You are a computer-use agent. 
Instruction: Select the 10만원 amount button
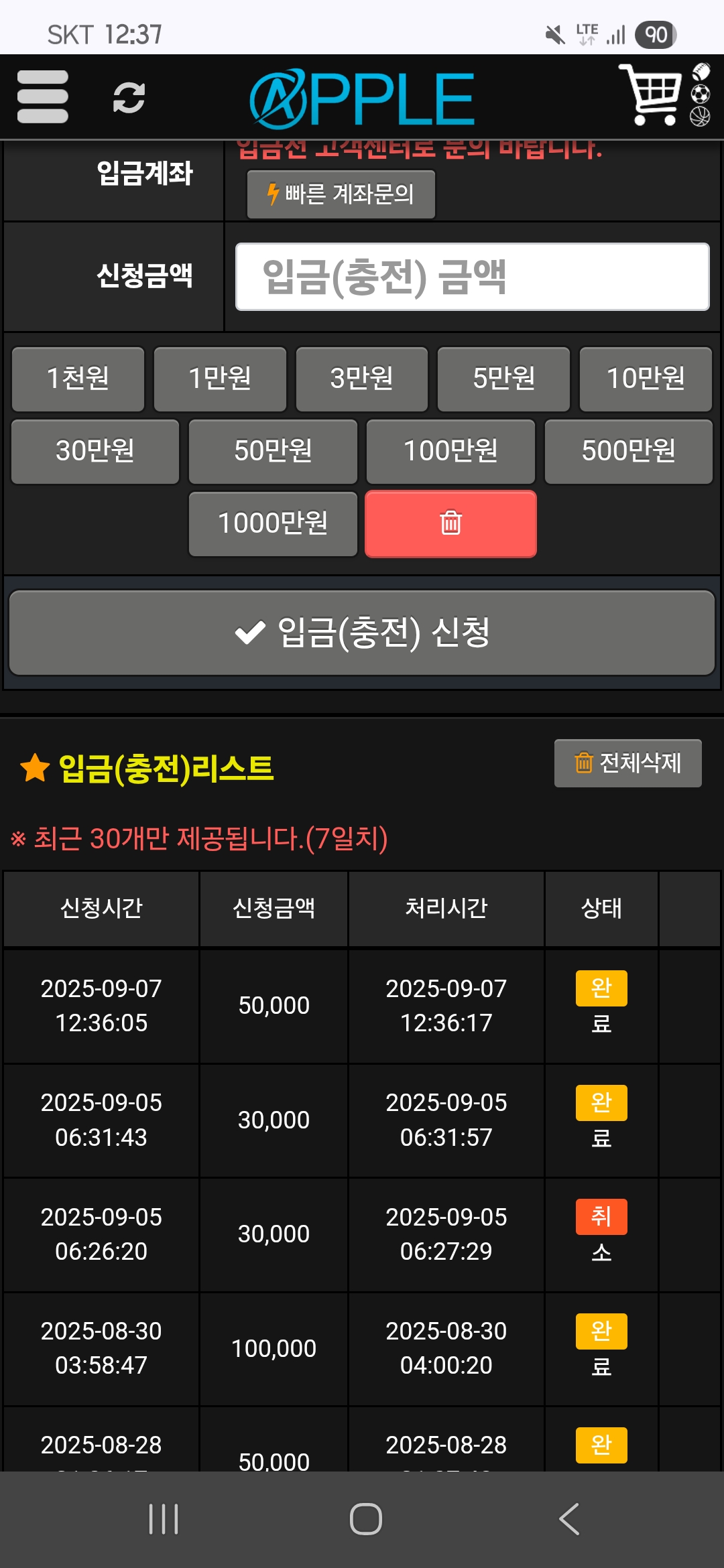click(x=646, y=379)
